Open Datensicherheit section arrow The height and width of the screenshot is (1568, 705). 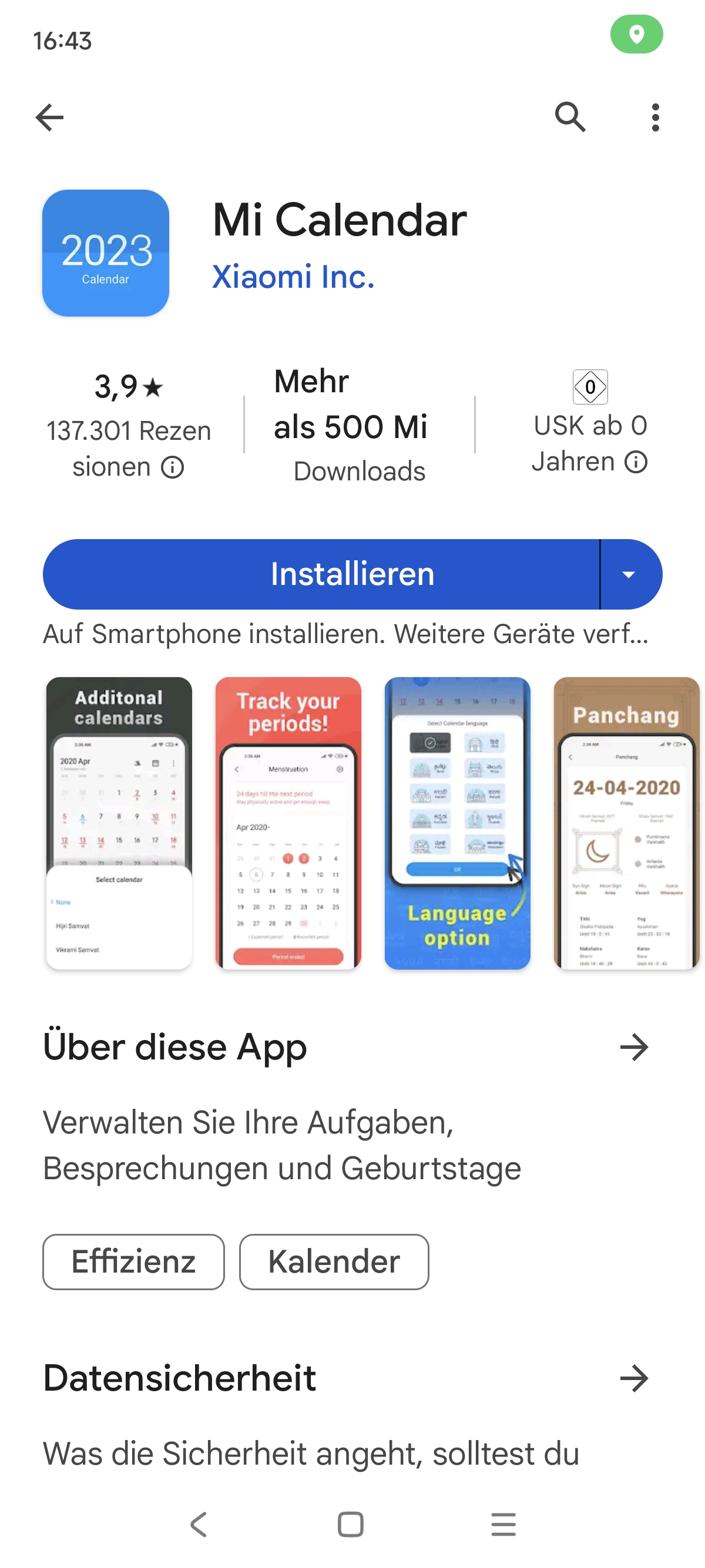click(634, 1379)
